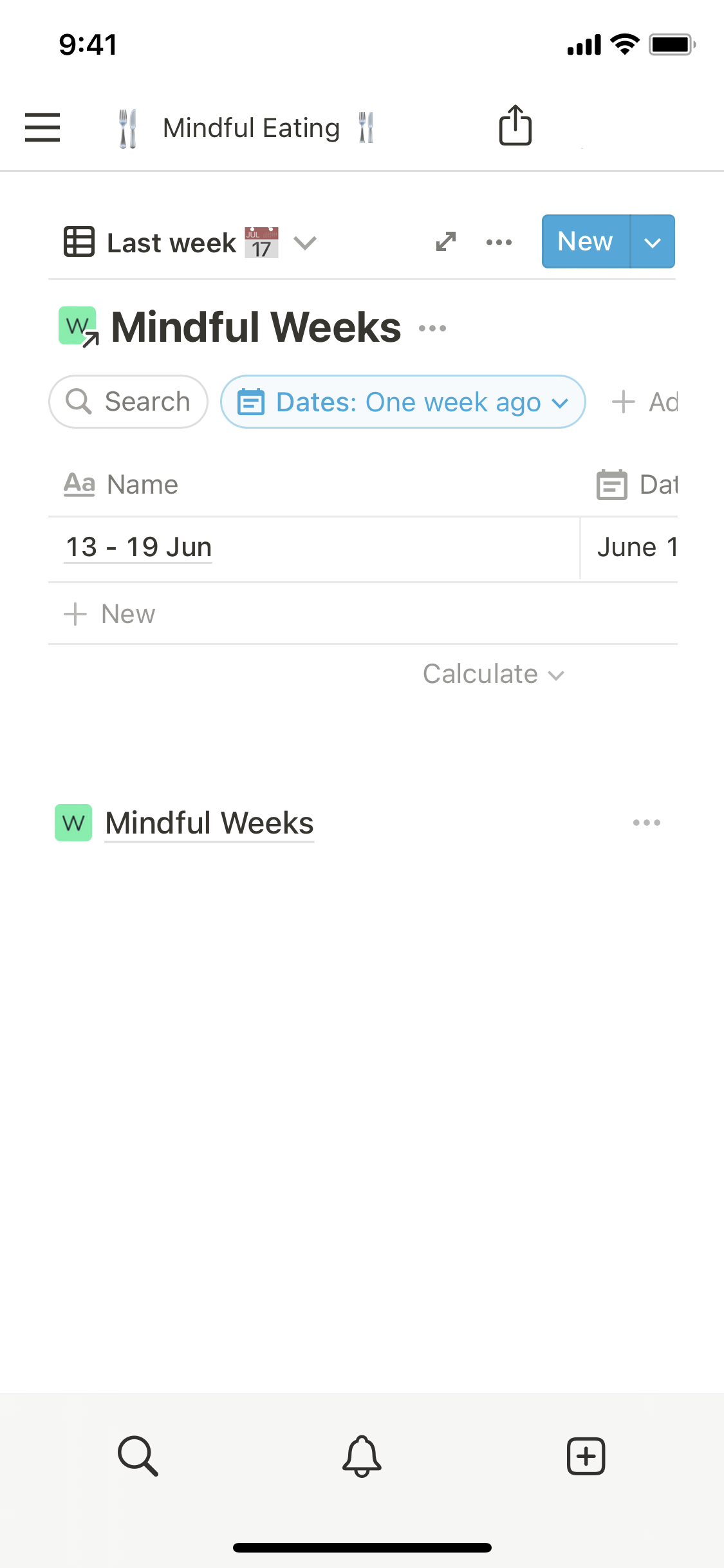Open the linked Mindful Weeks page

(209, 823)
